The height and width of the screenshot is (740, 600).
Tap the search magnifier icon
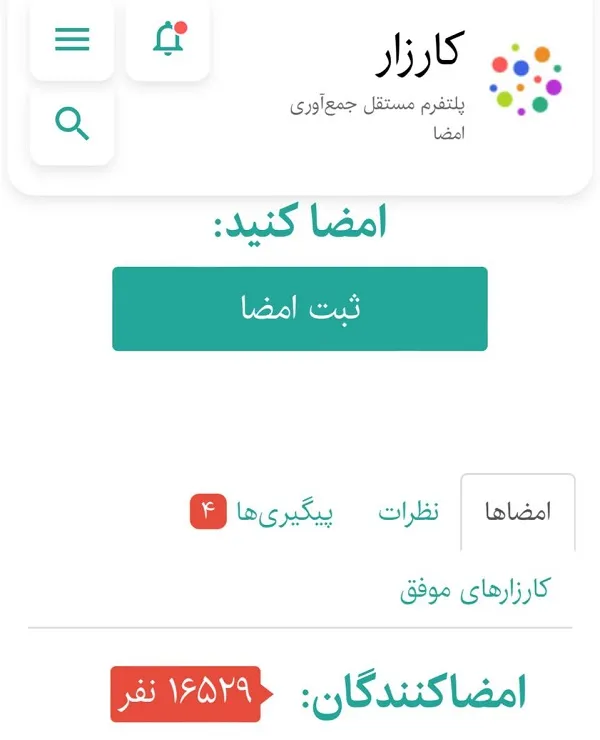(x=72, y=125)
